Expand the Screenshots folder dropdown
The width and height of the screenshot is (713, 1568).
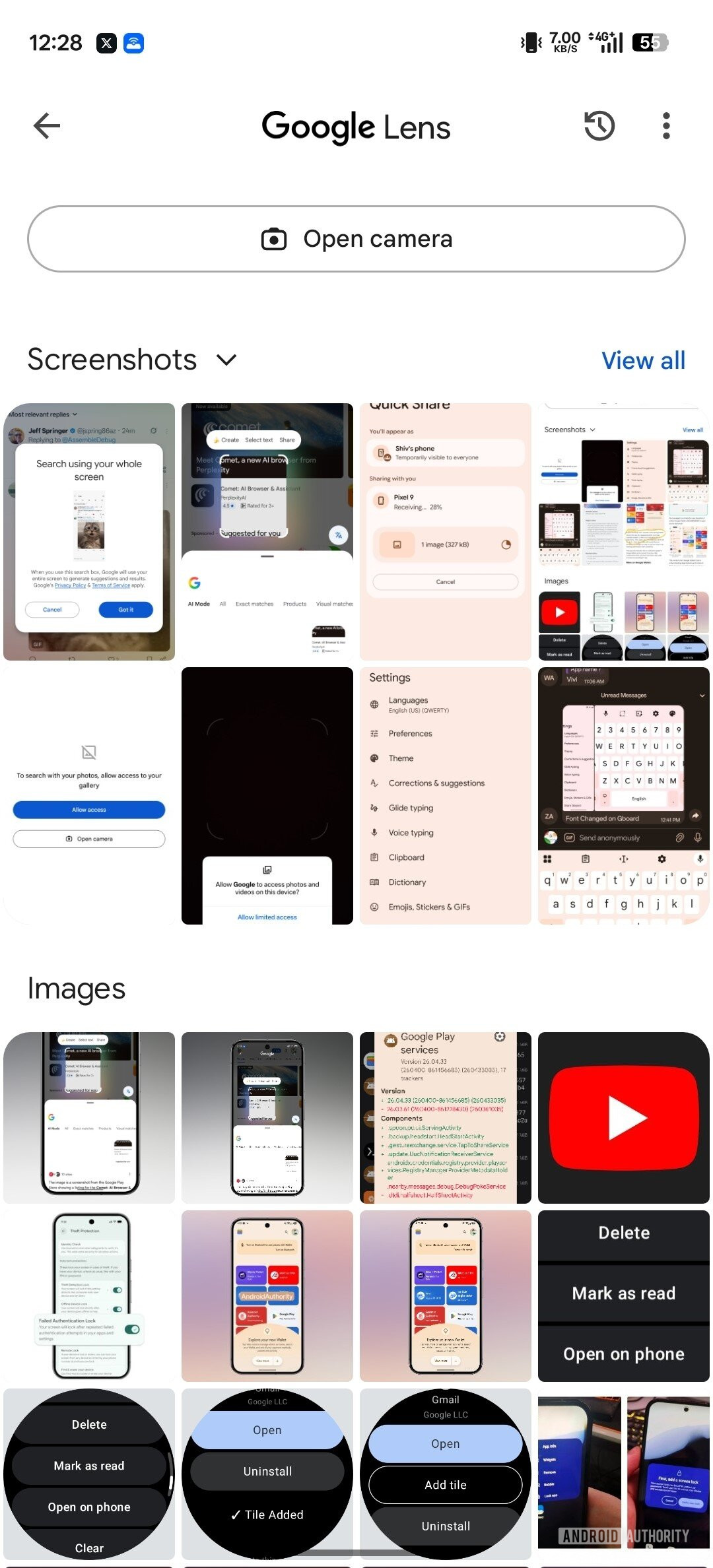tap(226, 360)
